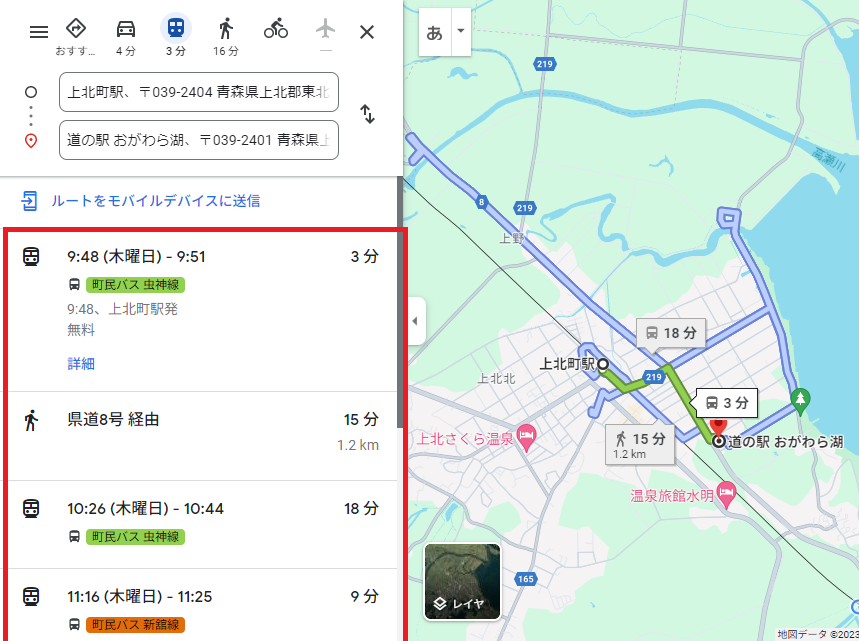Select the recommended travel mode

(76, 31)
